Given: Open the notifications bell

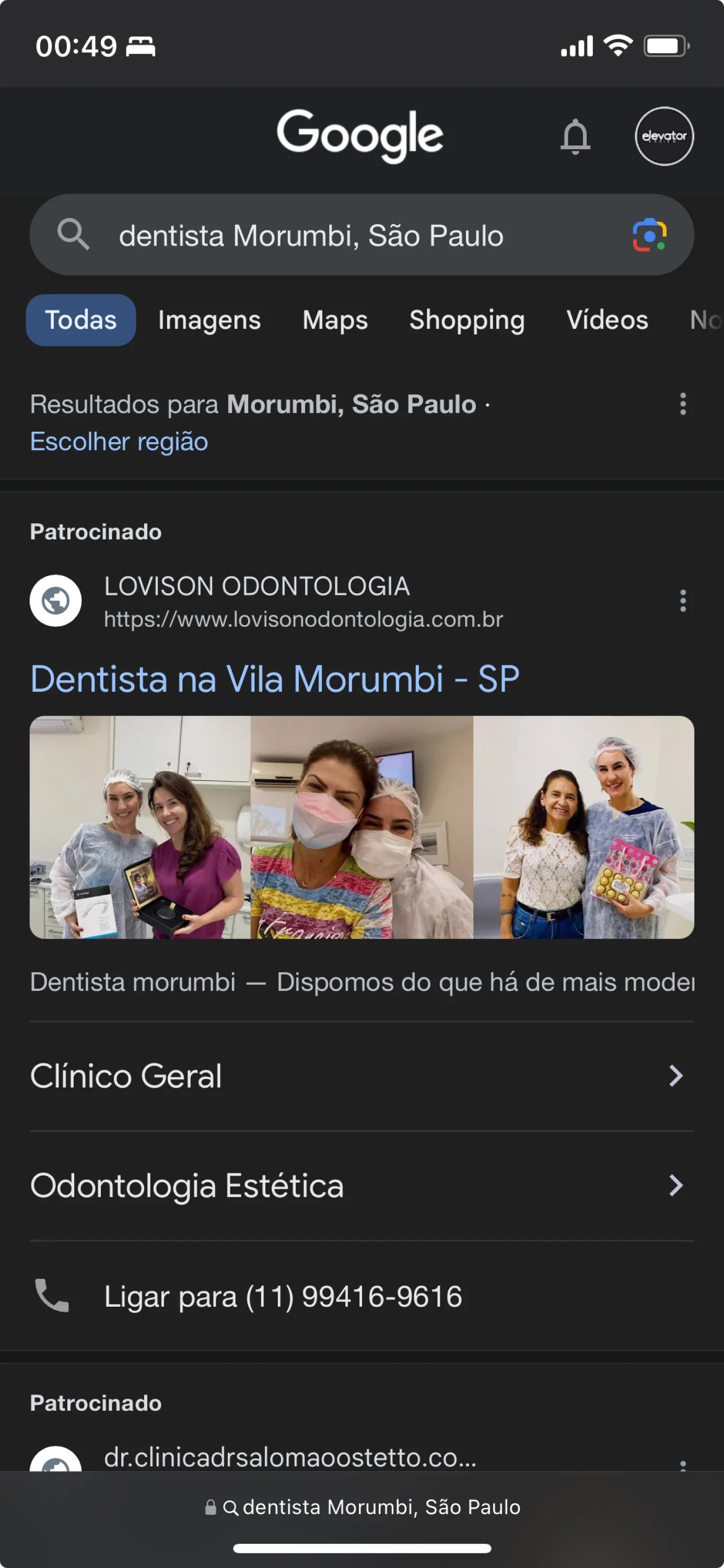Looking at the screenshot, I should coord(574,136).
